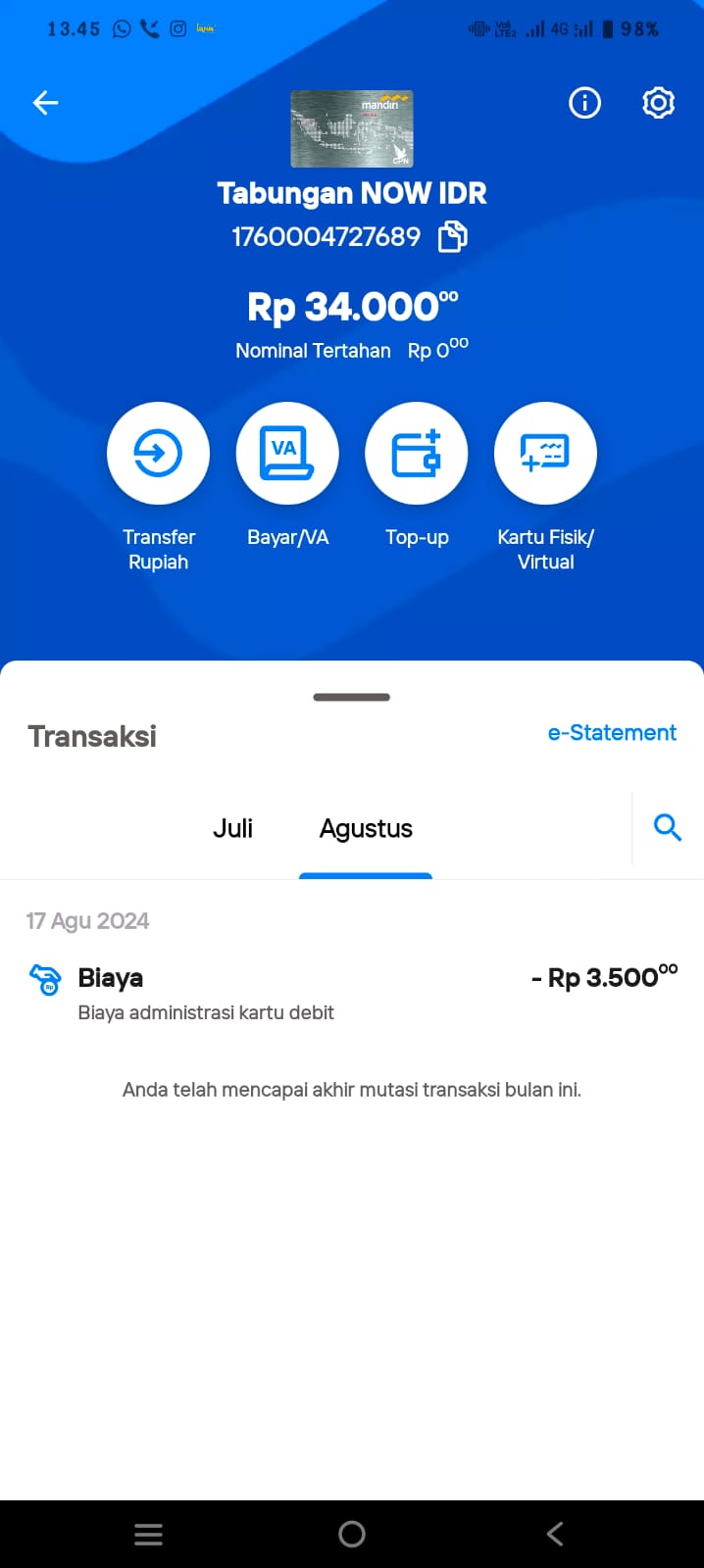Search transactions with the magnifier icon
Image resolution: width=704 pixels, height=1568 pixels.
tap(668, 827)
